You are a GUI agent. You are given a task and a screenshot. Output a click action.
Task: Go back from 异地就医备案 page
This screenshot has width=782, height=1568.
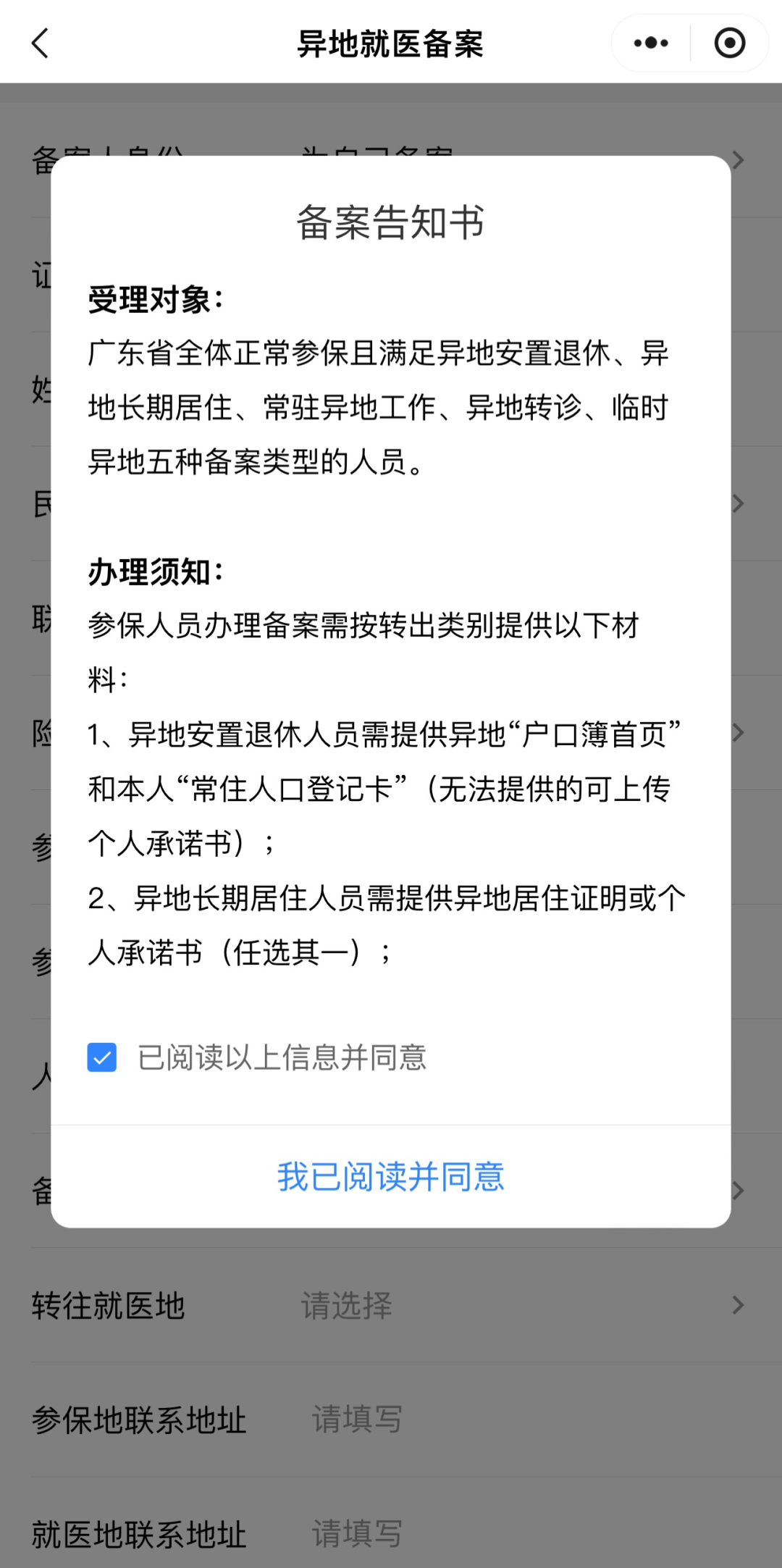tap(41, 43)
